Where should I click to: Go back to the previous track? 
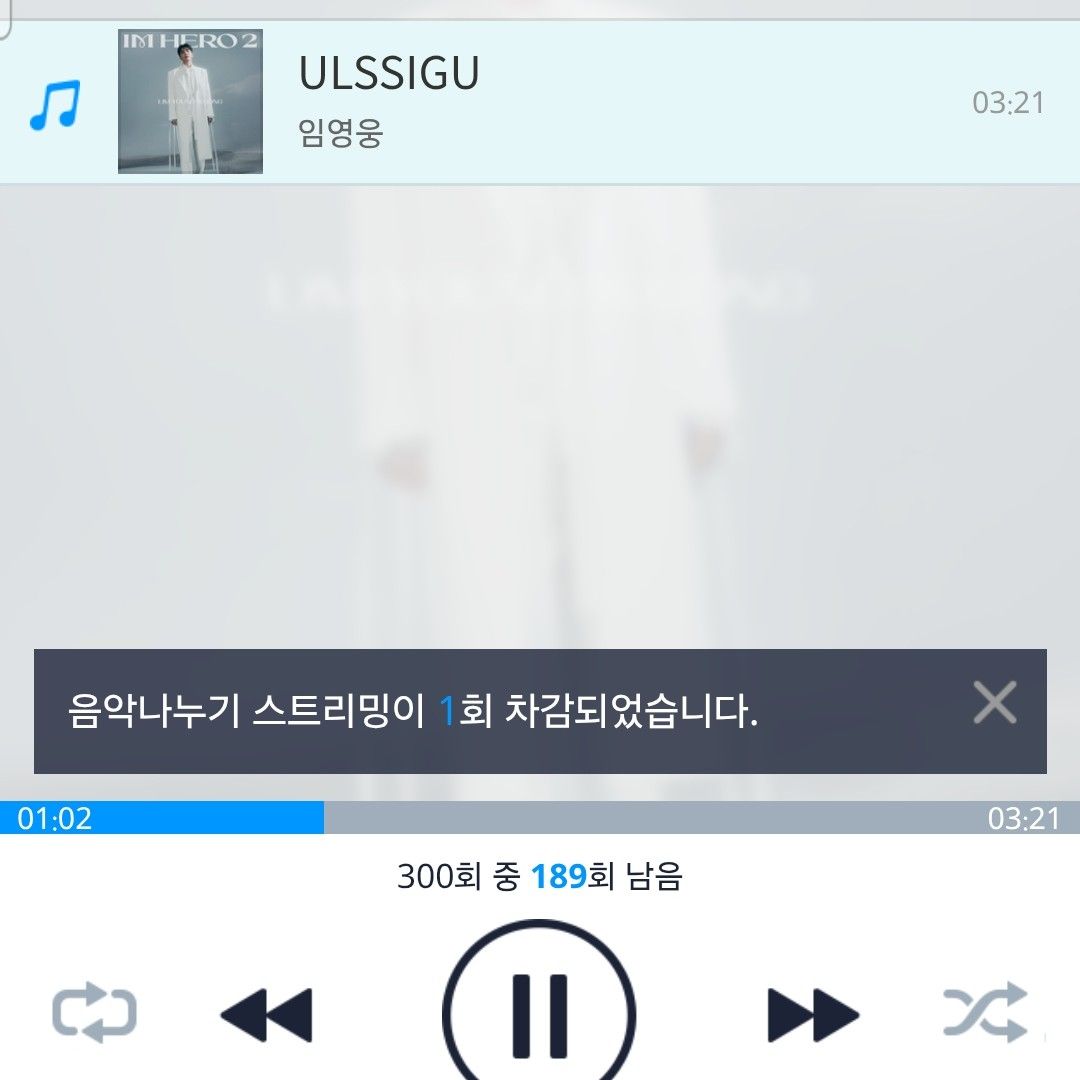click(266, 1014)
